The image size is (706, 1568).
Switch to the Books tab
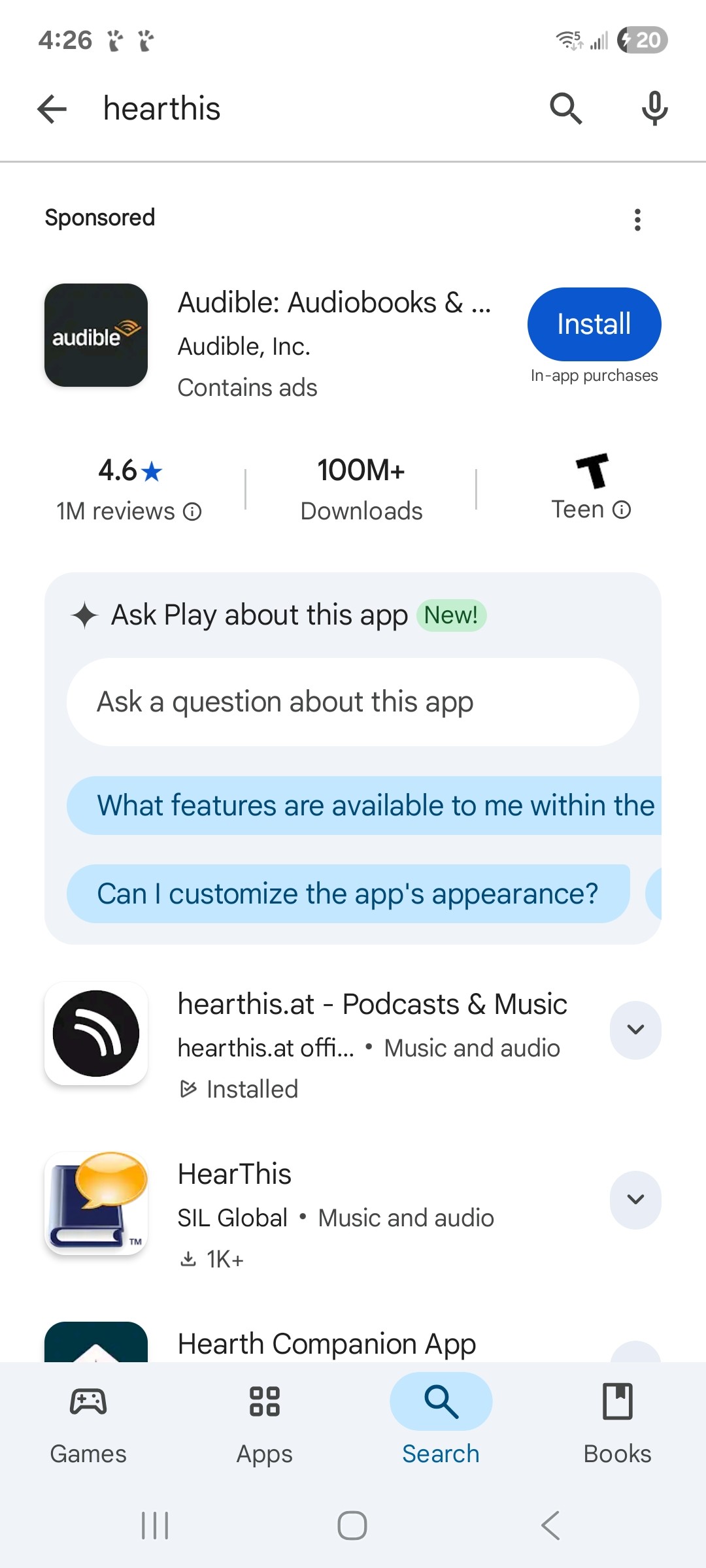(x=618, y=1424)
